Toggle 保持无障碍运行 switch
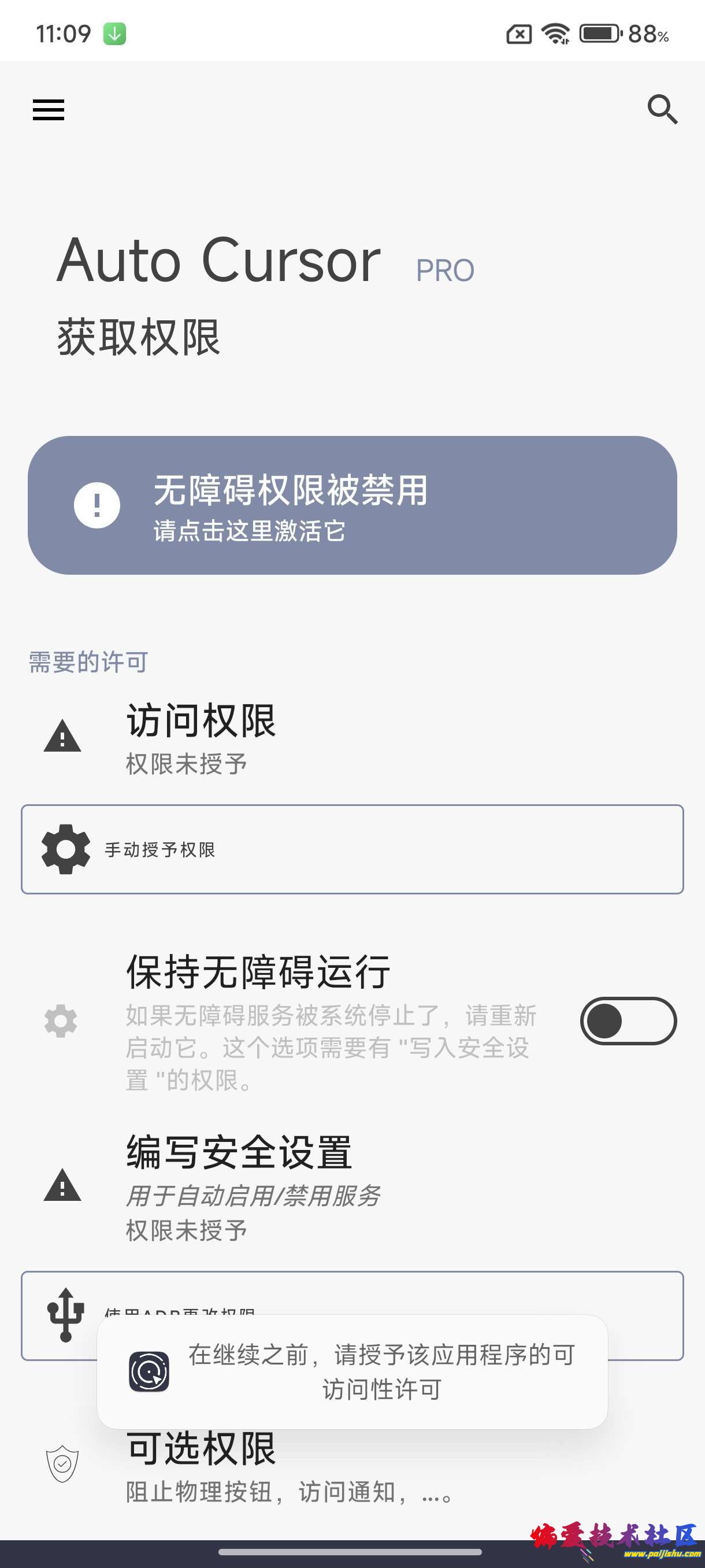Screen dimensions: 705x1568 tap(628, 1021)
